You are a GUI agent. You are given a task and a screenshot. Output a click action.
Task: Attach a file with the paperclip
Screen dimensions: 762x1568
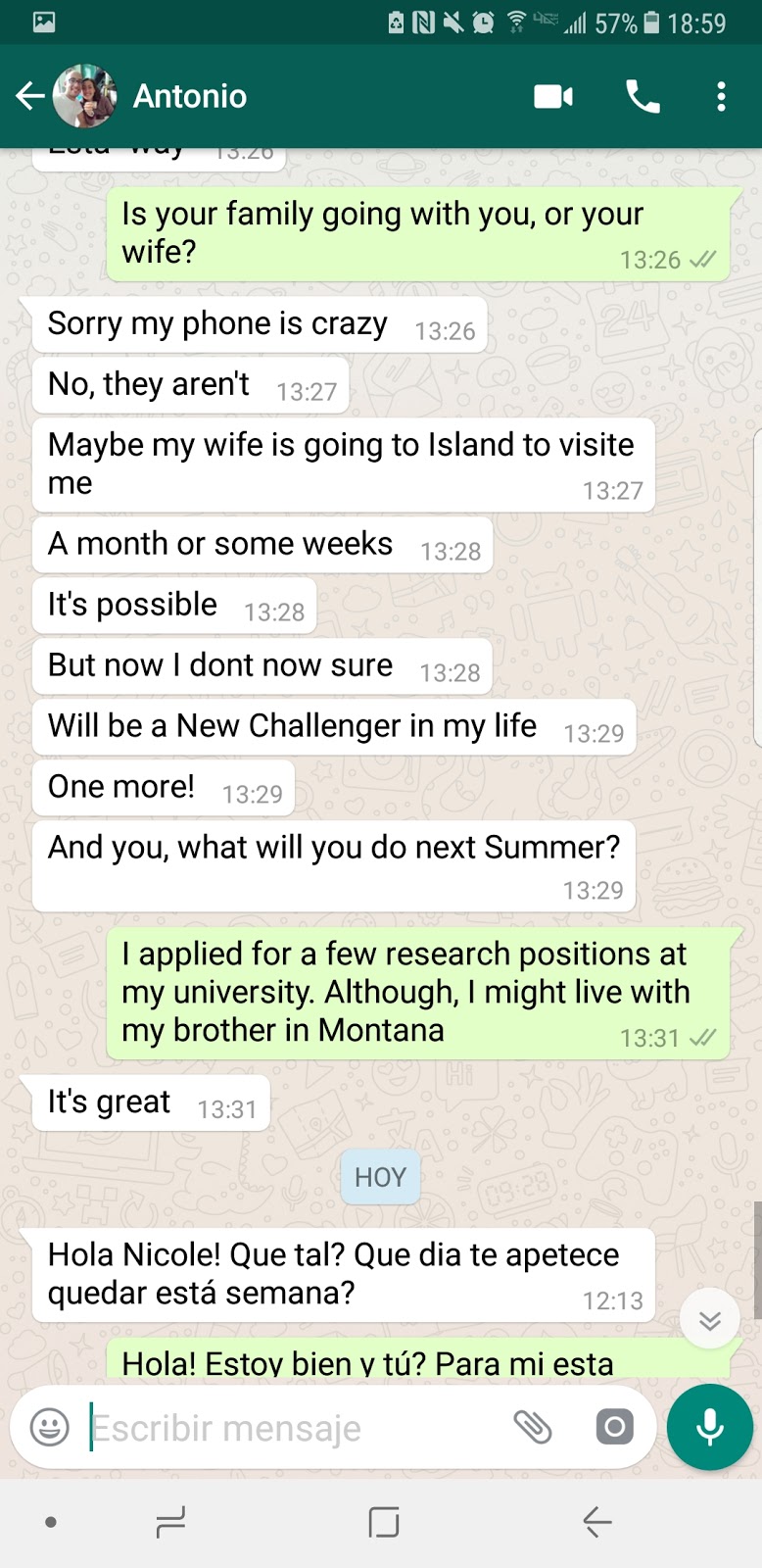(x=533, y=1427)
